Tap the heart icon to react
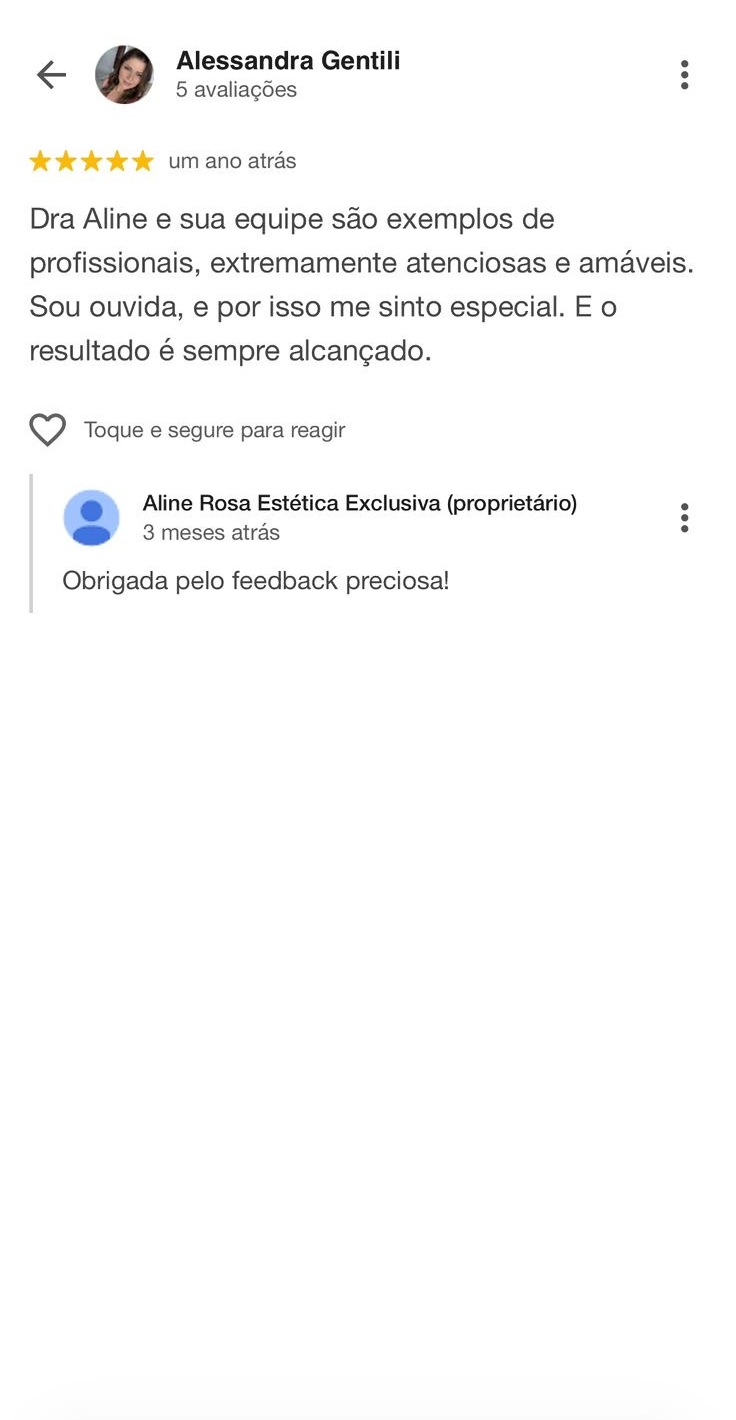Screen dimensions: 736x1420 (47, 429)
